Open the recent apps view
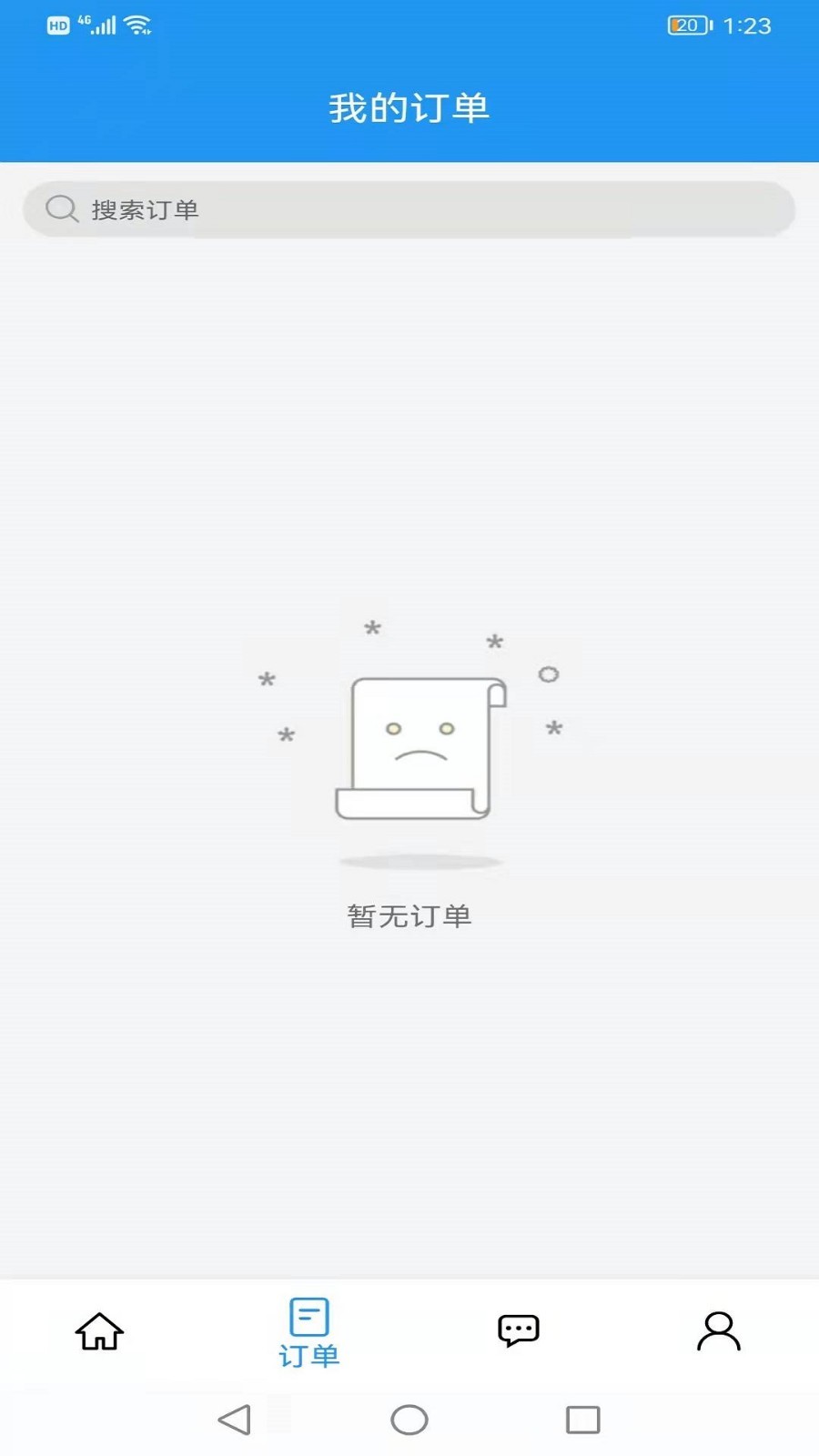Screen dimensions: 819x1456 (x=582, y=1420)
